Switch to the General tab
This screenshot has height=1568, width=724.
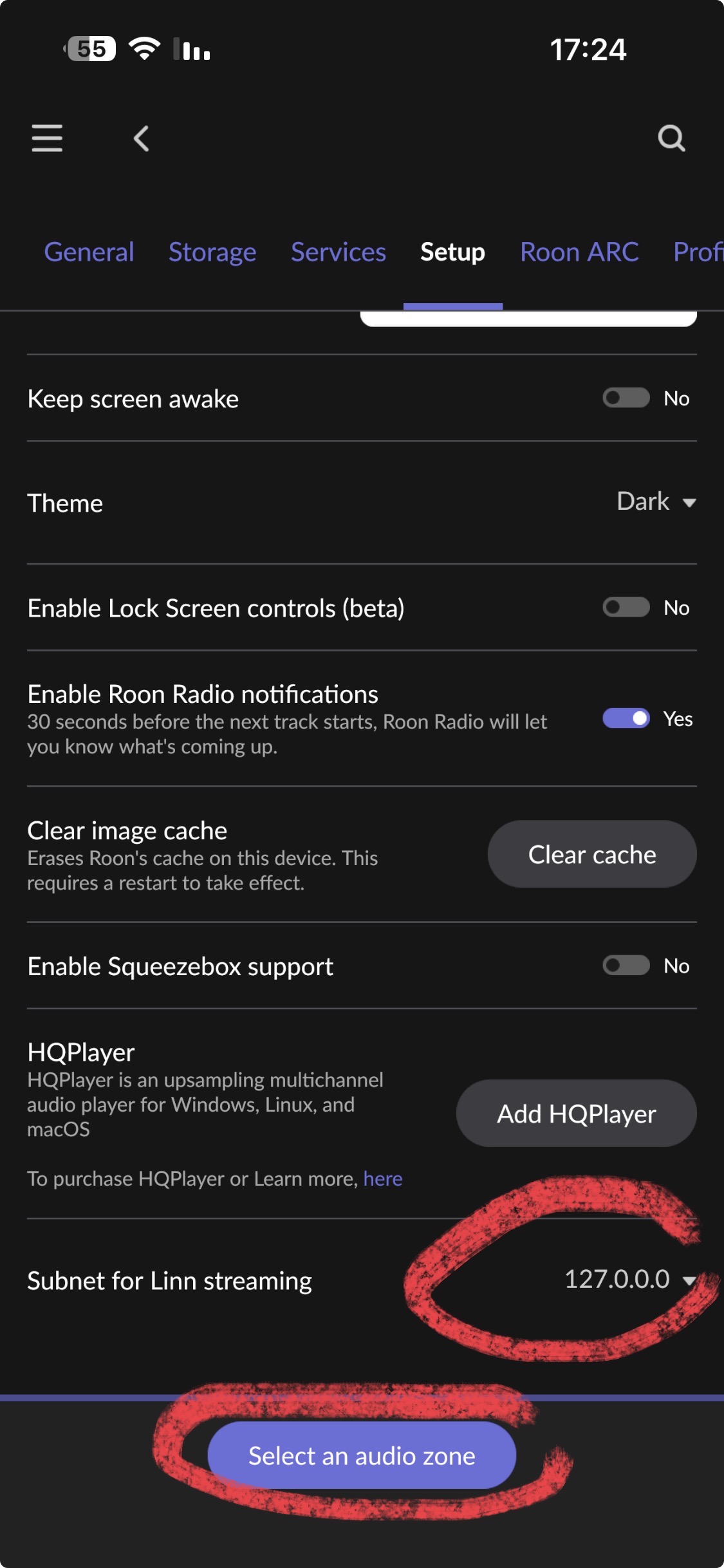[89, 252]
